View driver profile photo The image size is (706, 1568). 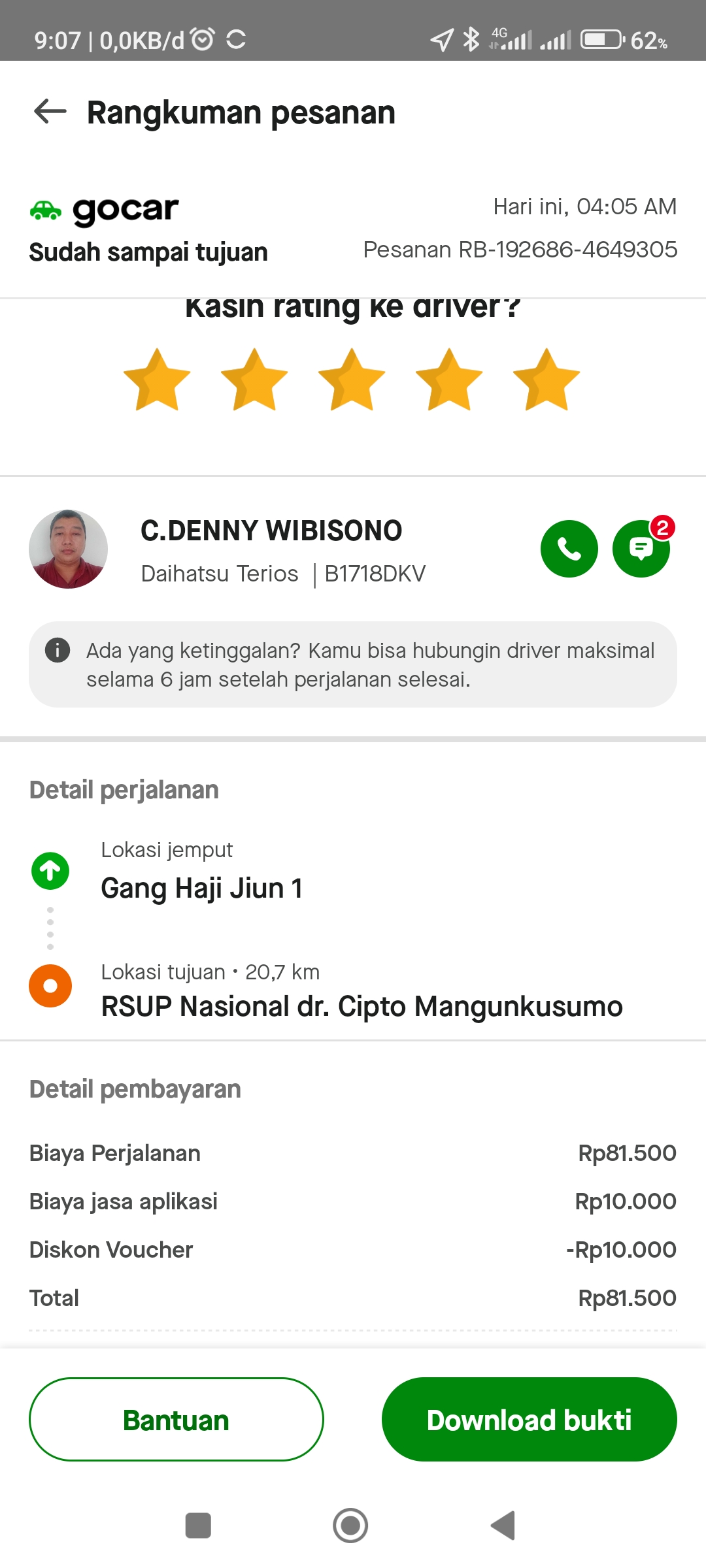[x=68, y=549]
